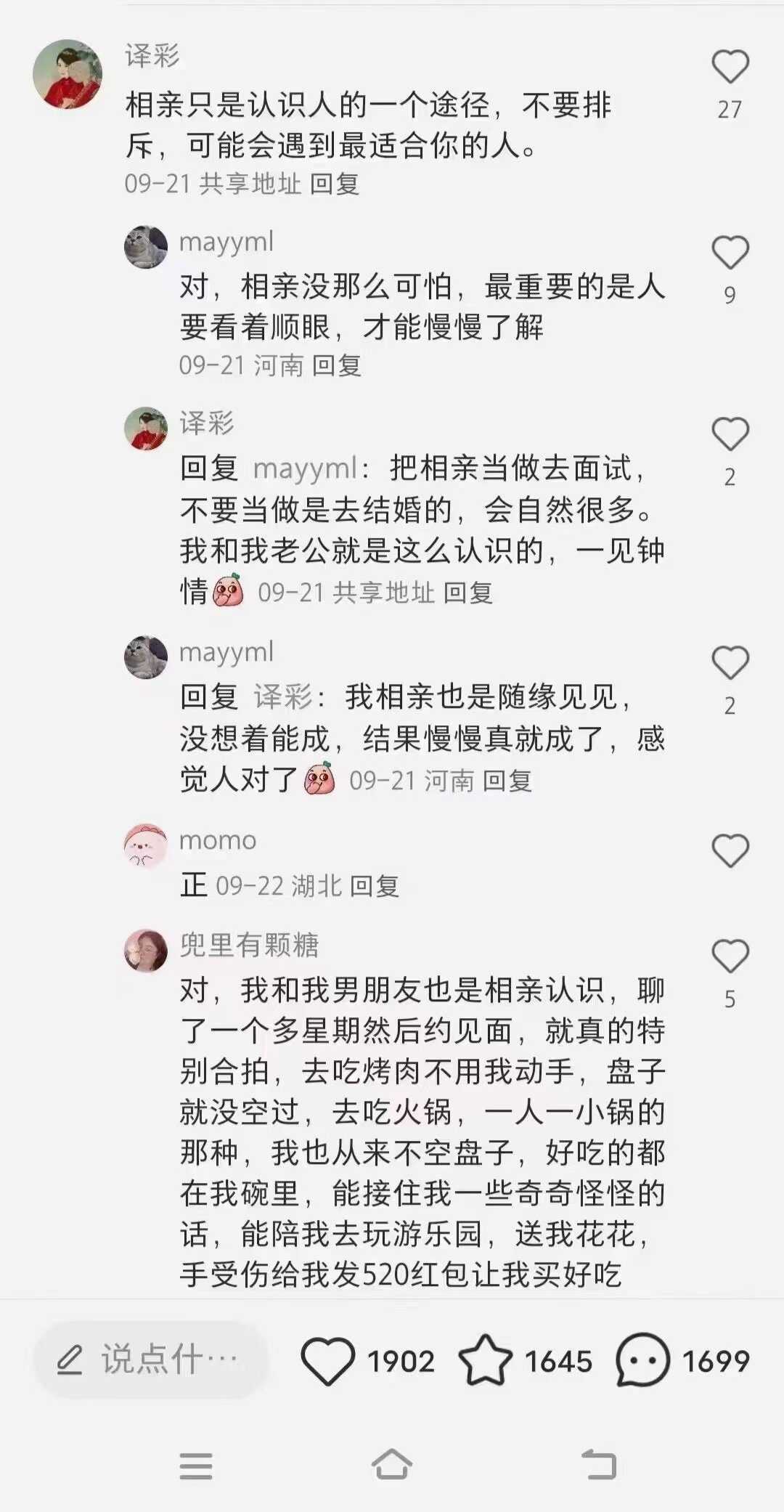Tap the 说点什么 comment input box
Viewport: 784px width, 1512px height.
pos(150,1359)
